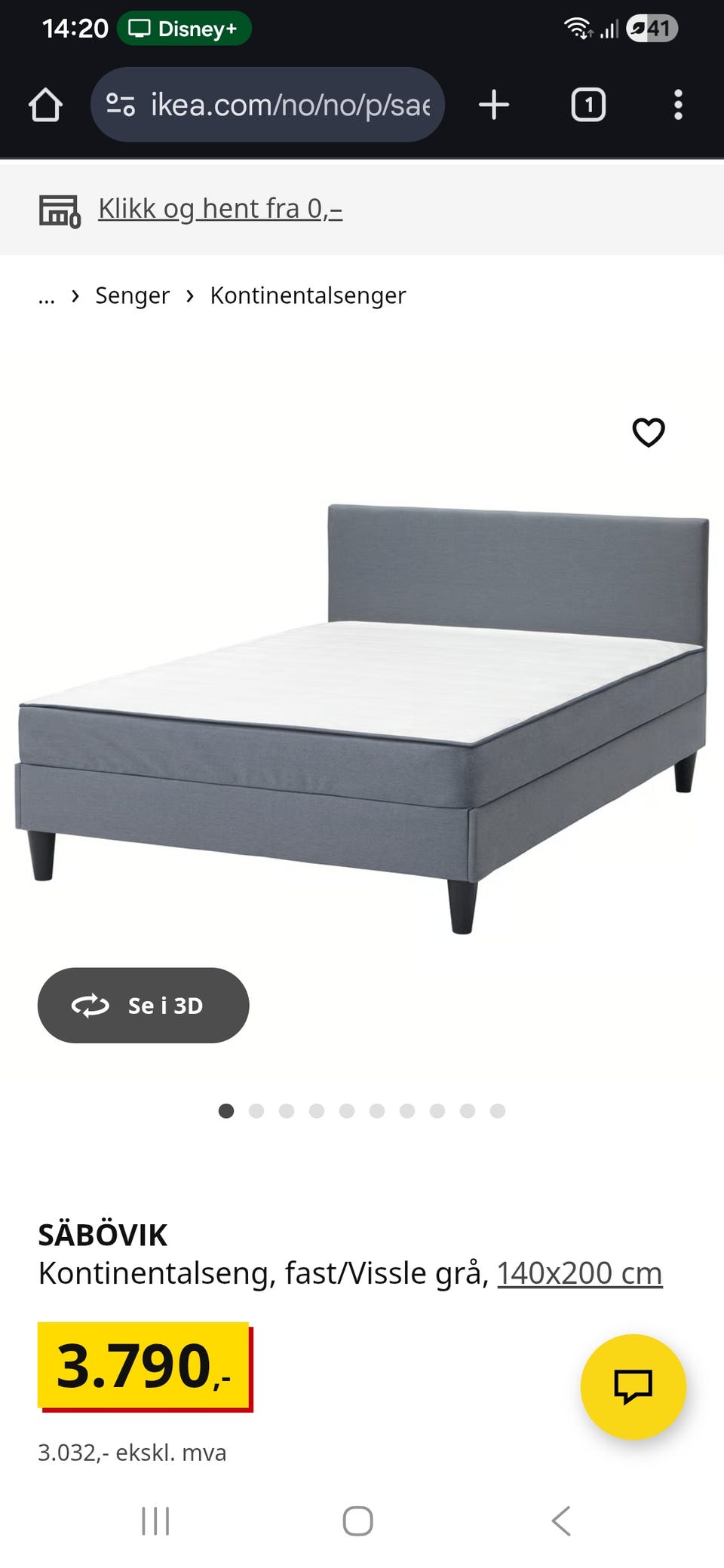The height and width of the screenshot is (1568, 724).
Task: Launch the 'Se i 3D' viewer
Action: (x=143, y=1006)
